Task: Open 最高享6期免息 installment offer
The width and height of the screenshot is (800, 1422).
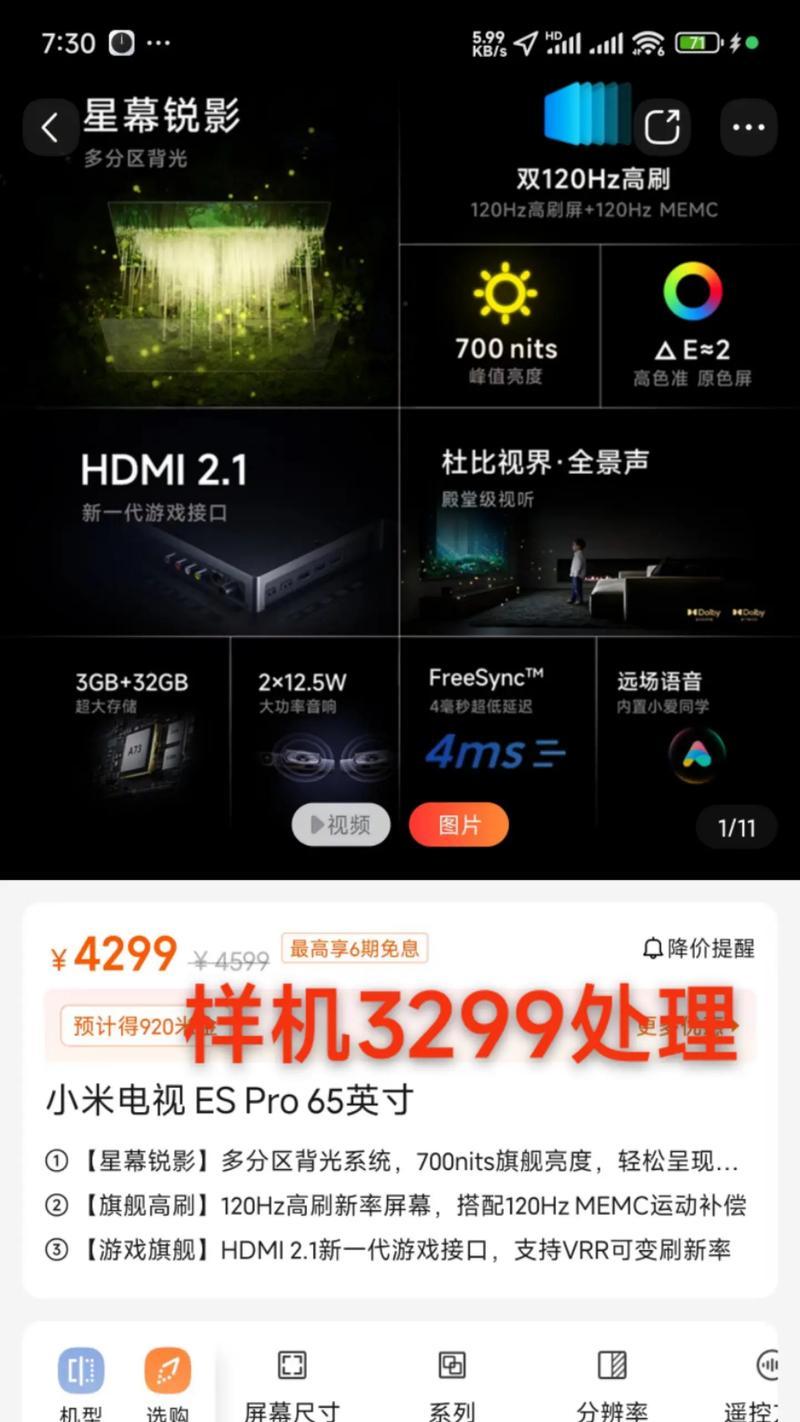Action: [x=355, y=948]
